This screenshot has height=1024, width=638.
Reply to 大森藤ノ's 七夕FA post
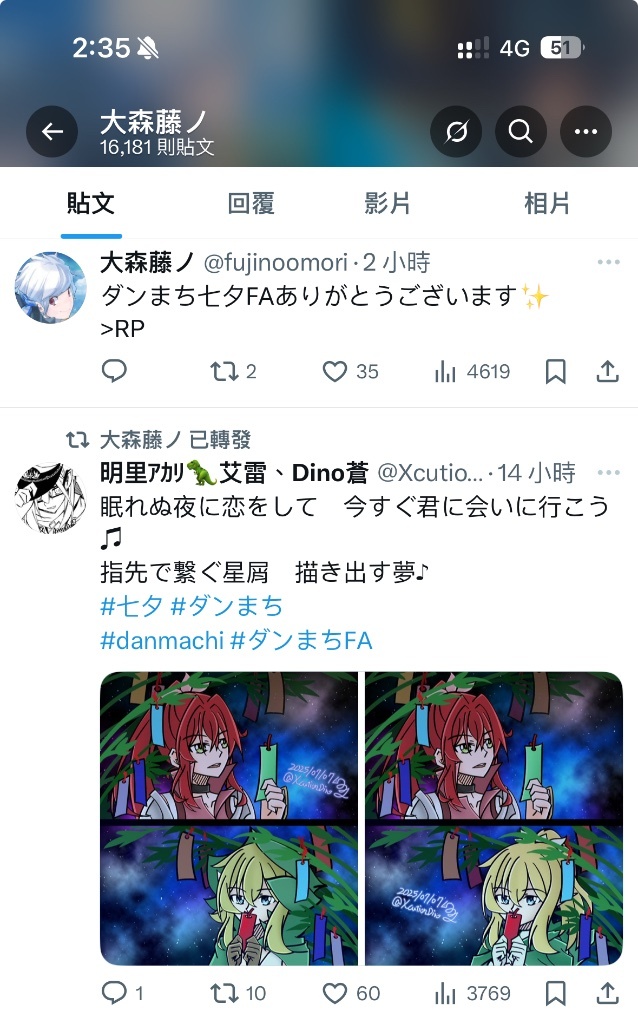(115, 372)
